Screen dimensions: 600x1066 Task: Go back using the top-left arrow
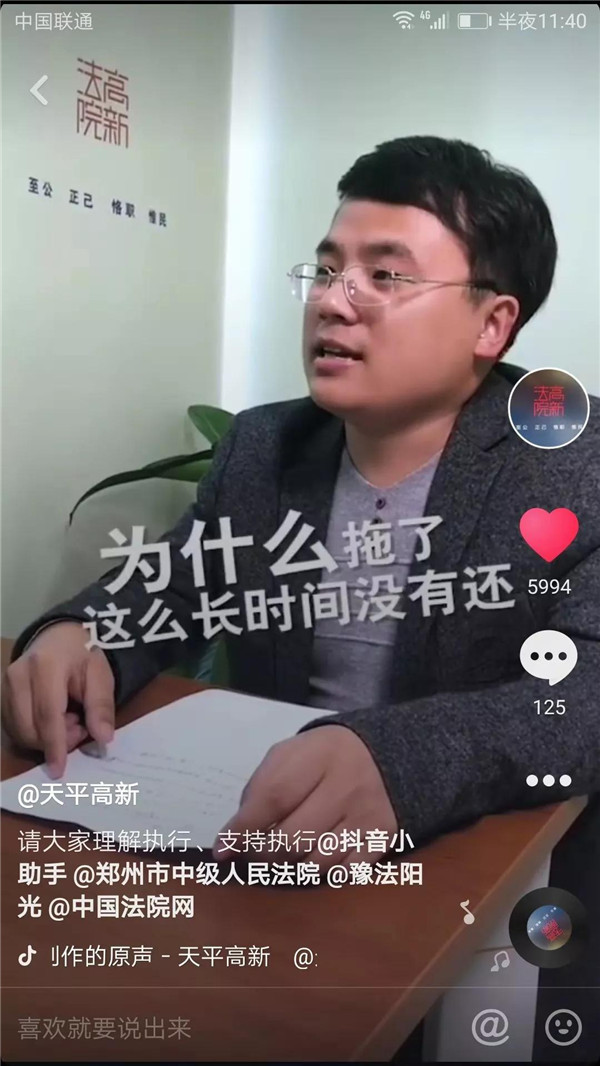coord(39,91)
